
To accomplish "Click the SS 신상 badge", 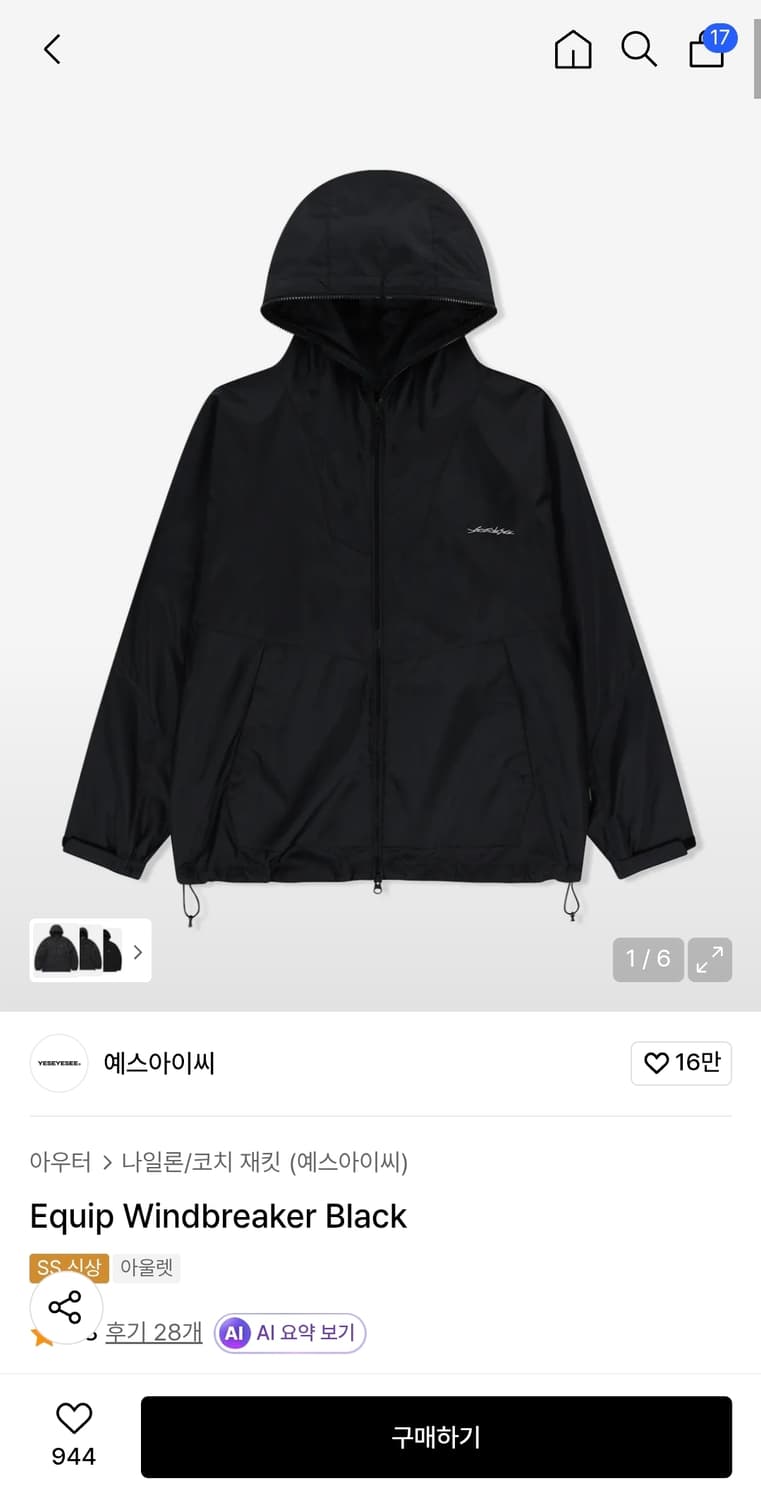I will pos(69,1268).
